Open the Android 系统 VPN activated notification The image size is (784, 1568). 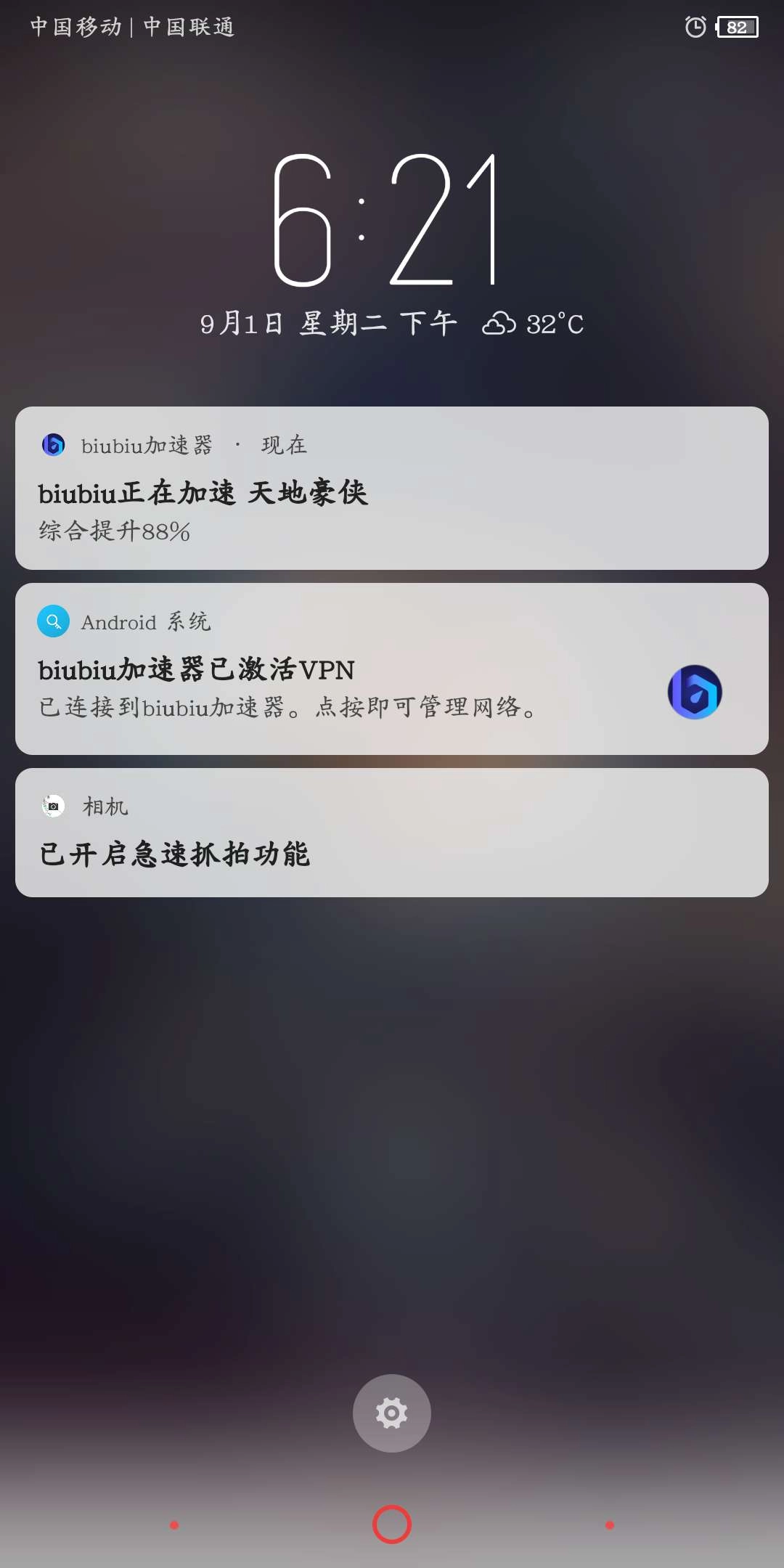[x=392, y=669]
